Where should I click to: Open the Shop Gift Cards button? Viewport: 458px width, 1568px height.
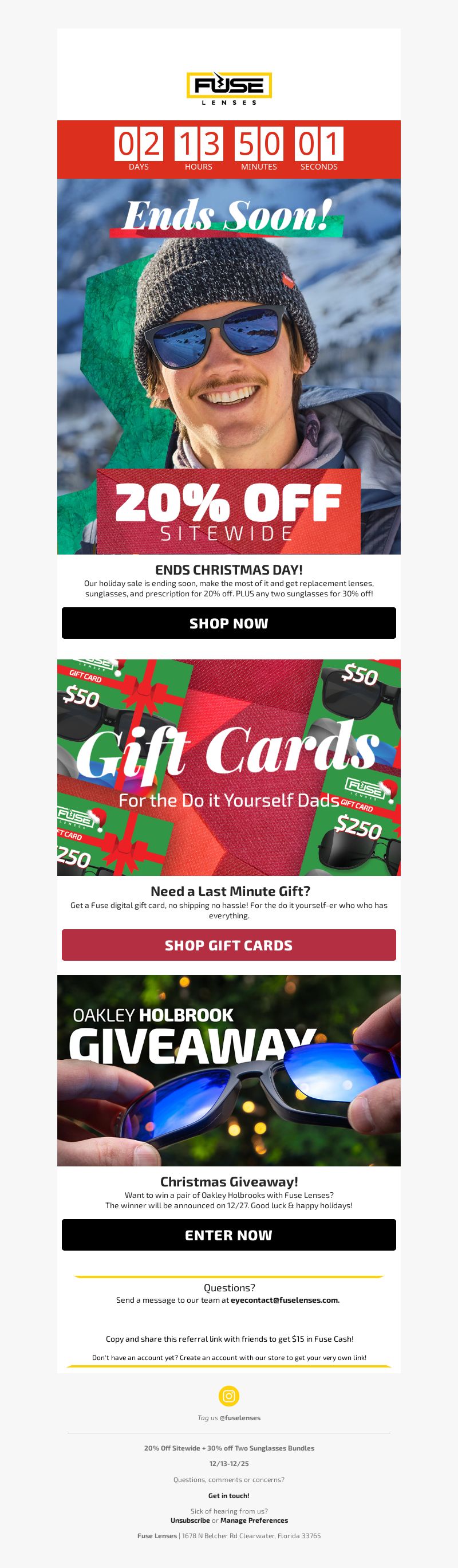[x=228, y=945]
